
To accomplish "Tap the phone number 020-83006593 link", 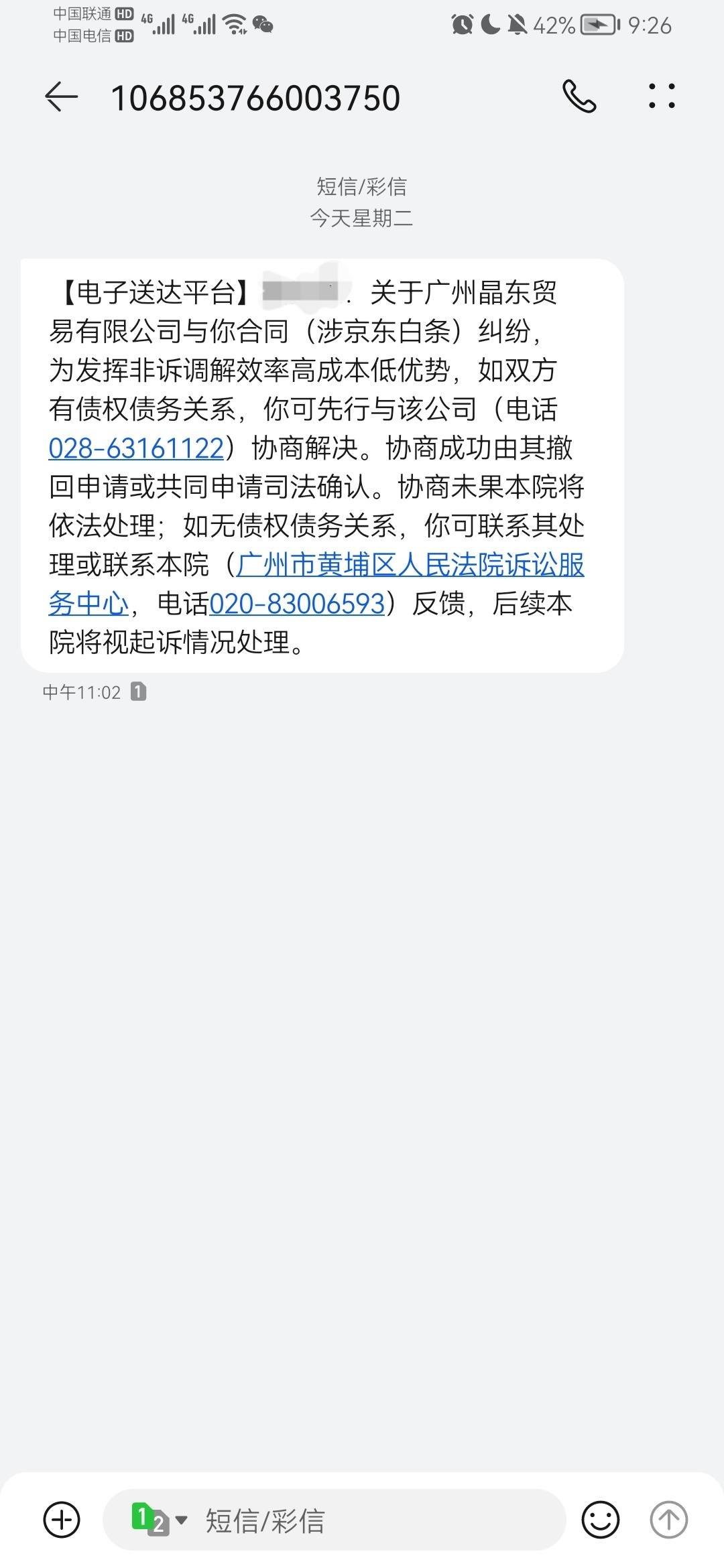I will pyautogui.click(x=297, y=604).
